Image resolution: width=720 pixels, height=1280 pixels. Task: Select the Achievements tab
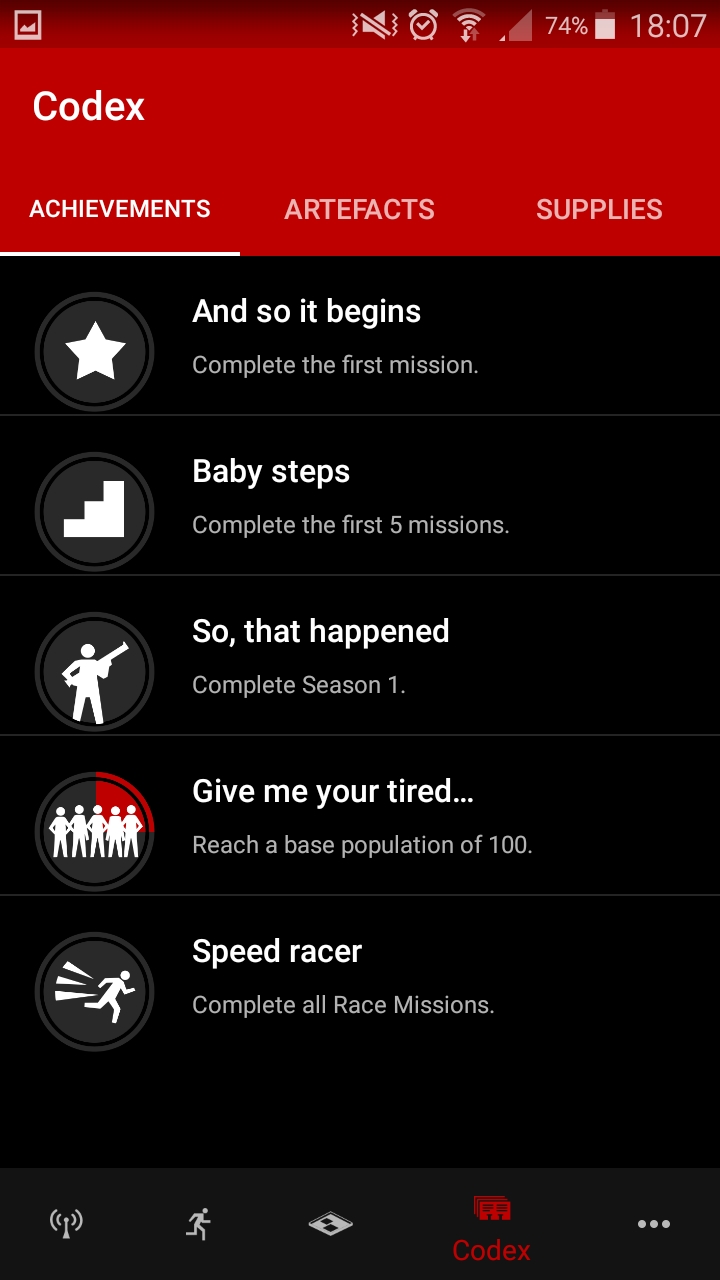pyautogui.click(x=120, y=209)
